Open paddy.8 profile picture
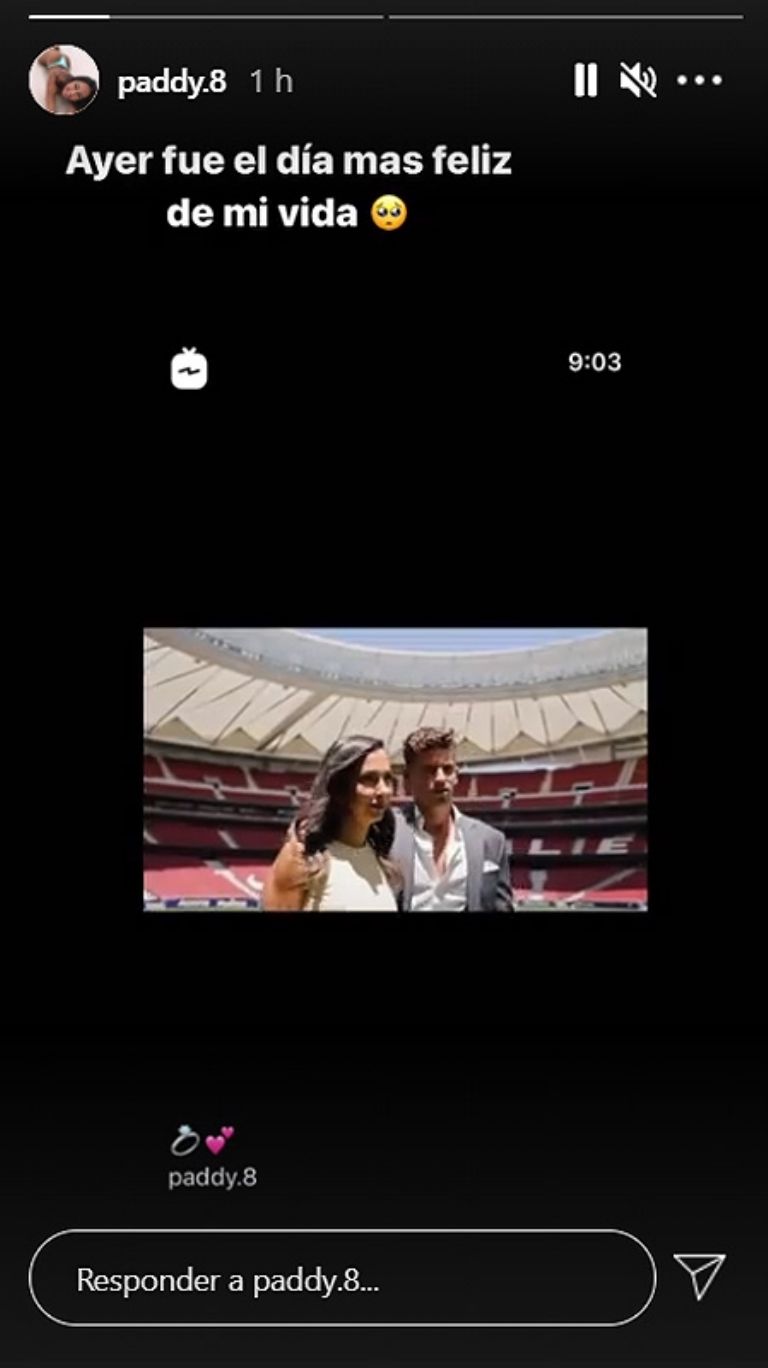Image resolution: width=768 pixels, height=1368 pixels. tap(64, 80)
